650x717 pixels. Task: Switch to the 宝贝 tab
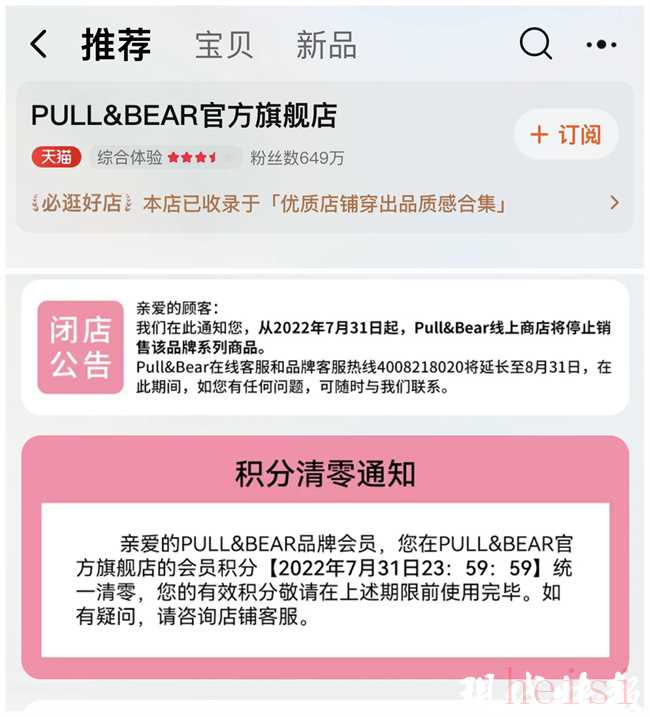224,45
